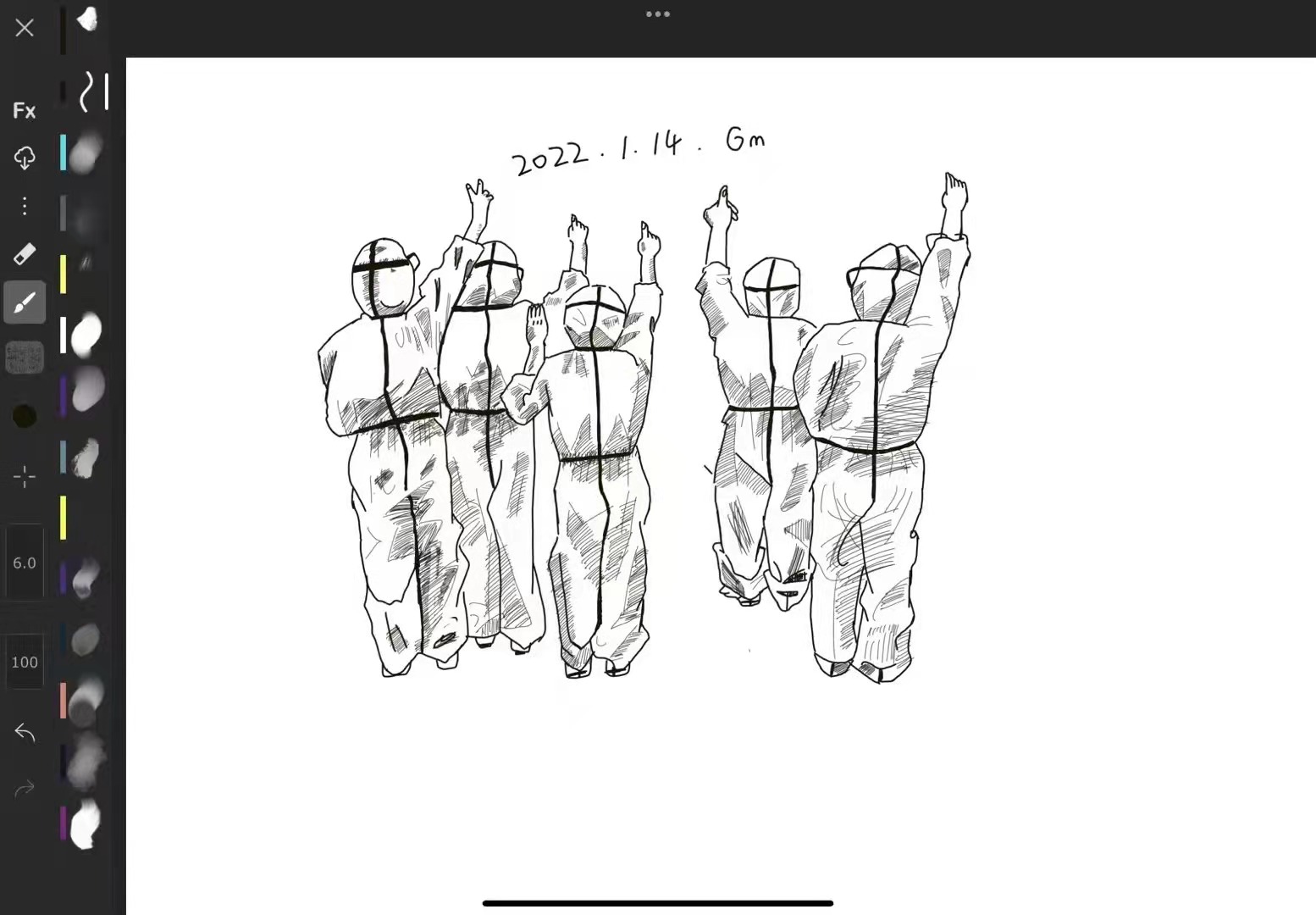The image size is (1316, 915).
Task: Open the black color picker
Action: (x=25, y=416)
